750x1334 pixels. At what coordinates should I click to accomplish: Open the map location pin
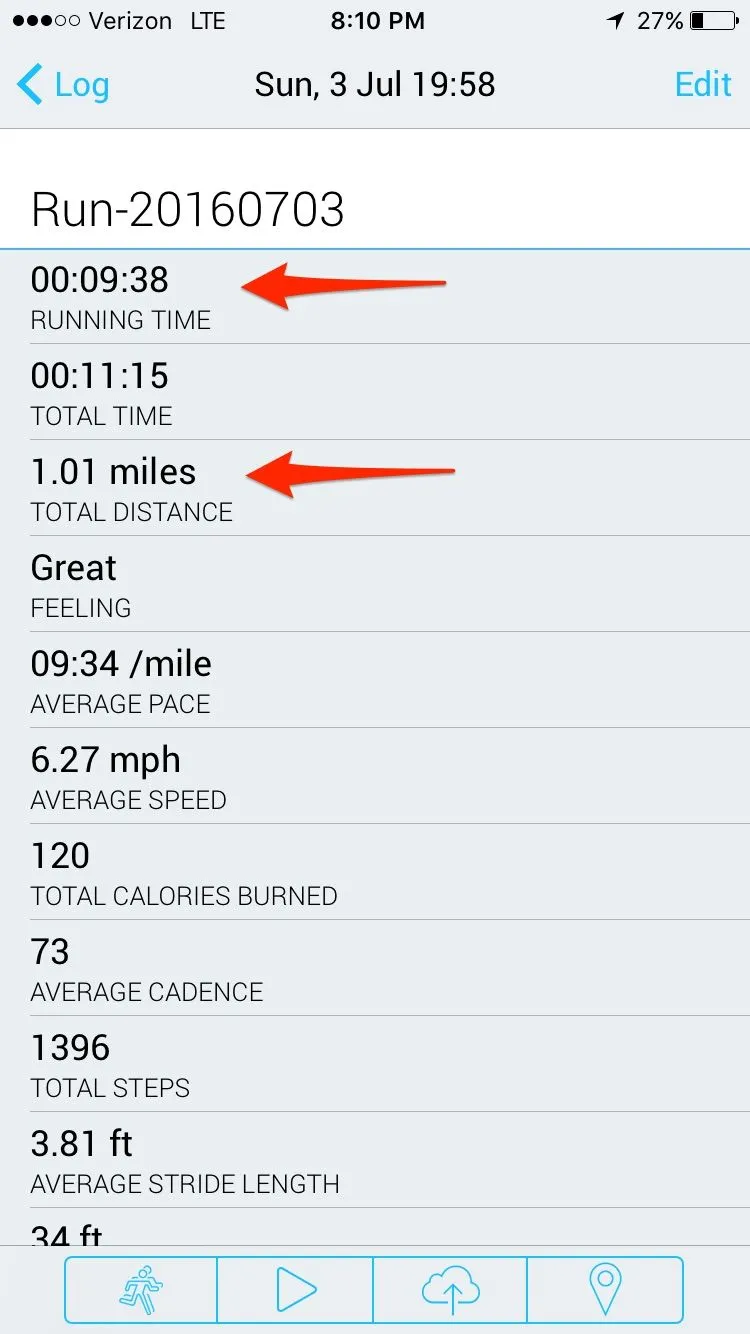click(x=604, y=1289)
